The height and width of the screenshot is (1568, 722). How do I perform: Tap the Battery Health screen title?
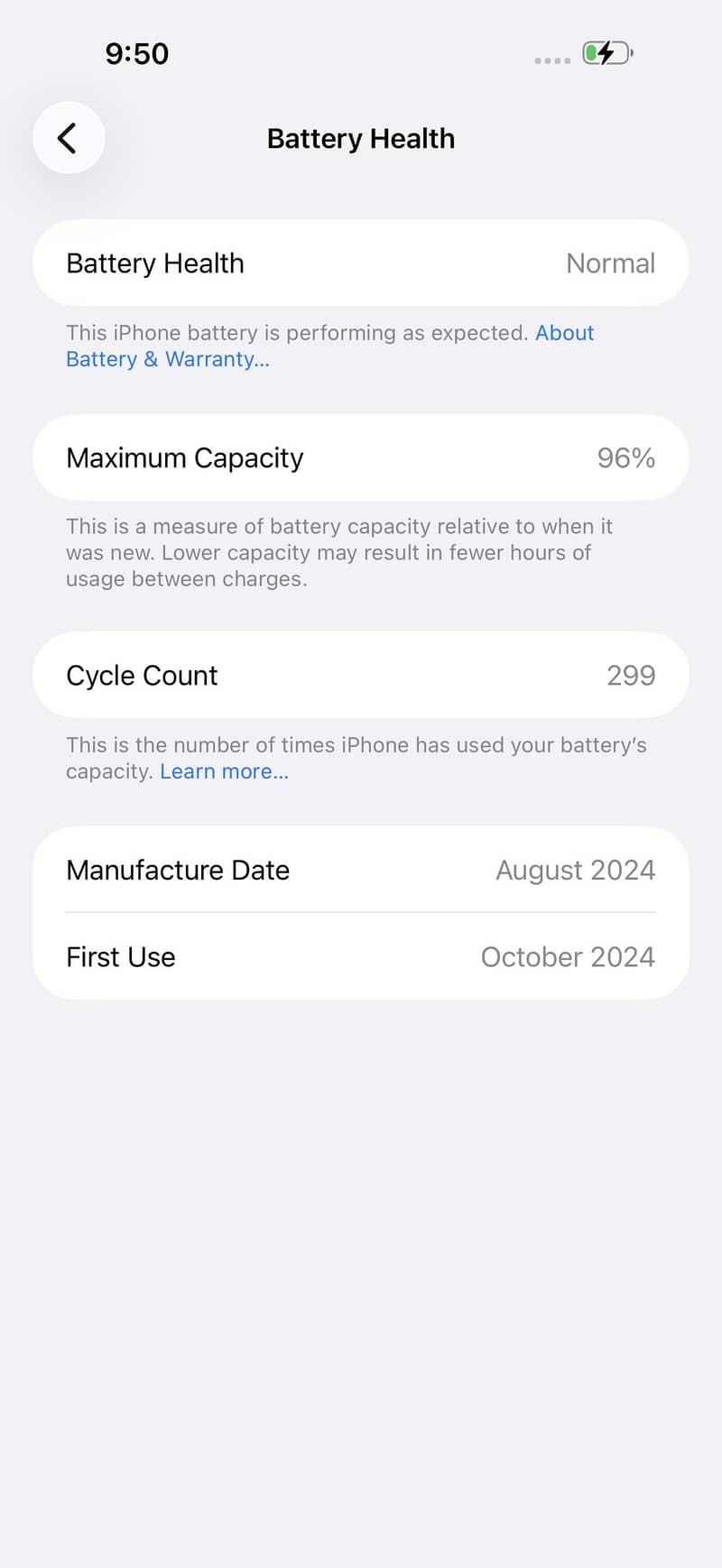click(x=361, y=138)
